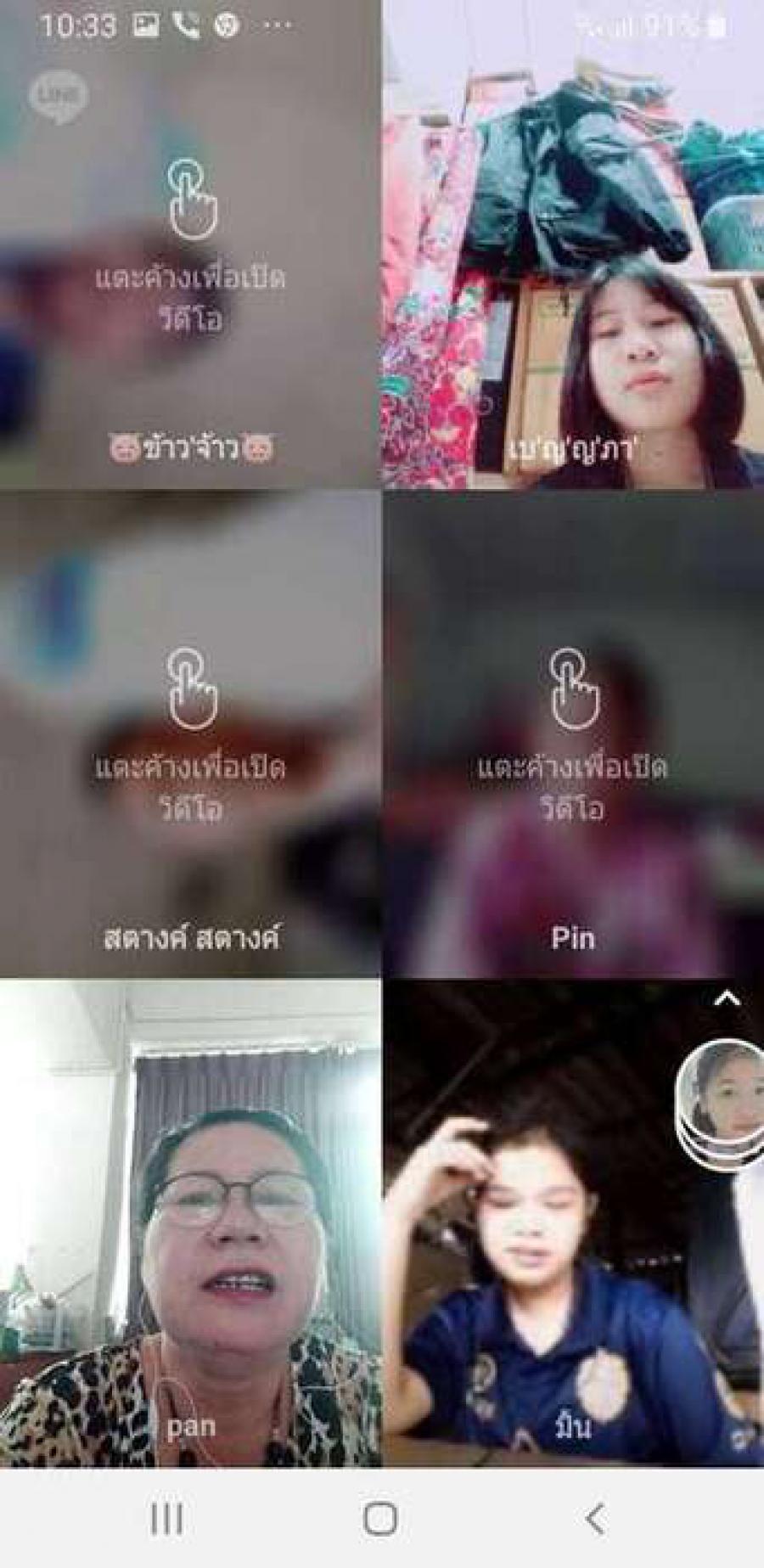
Task: Open Pin's blurred video tile
Action: [x=572, y=734]
